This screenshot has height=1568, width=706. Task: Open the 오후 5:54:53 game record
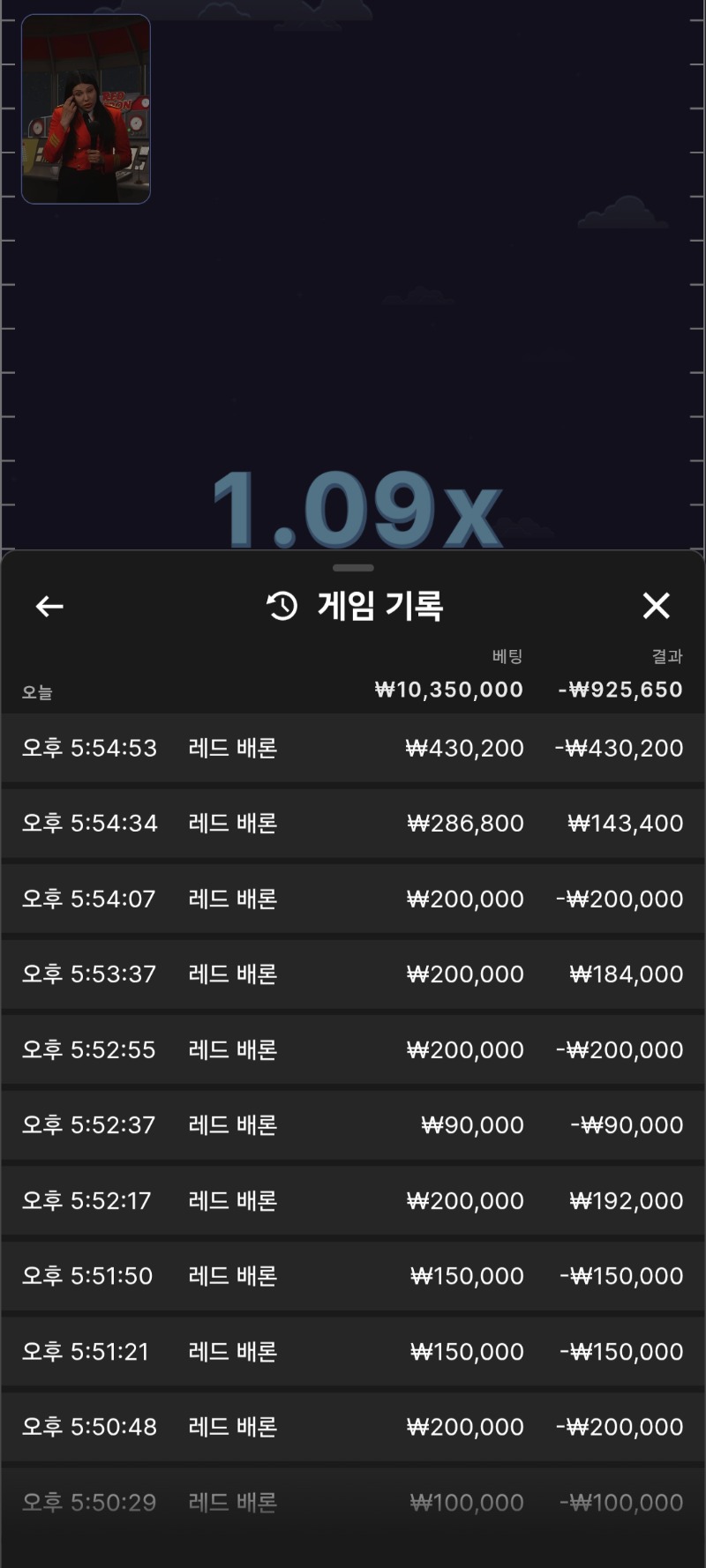coord(353,748)
